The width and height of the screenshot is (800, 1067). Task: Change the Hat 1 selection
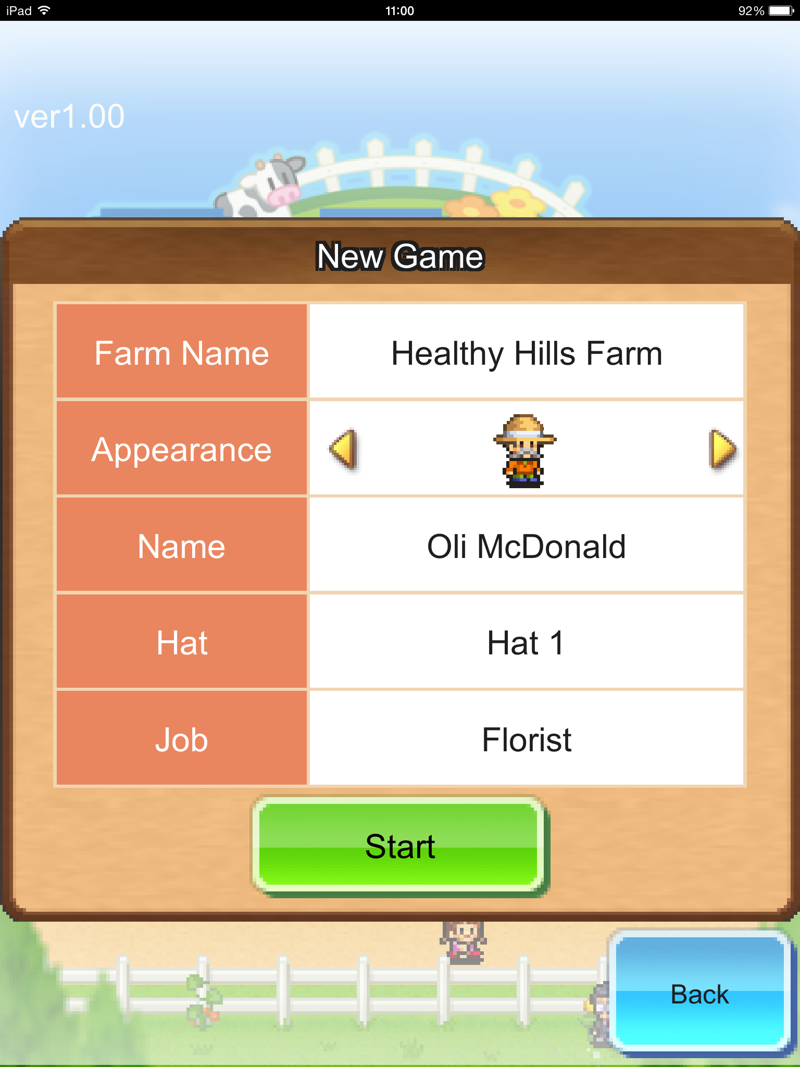526,643
